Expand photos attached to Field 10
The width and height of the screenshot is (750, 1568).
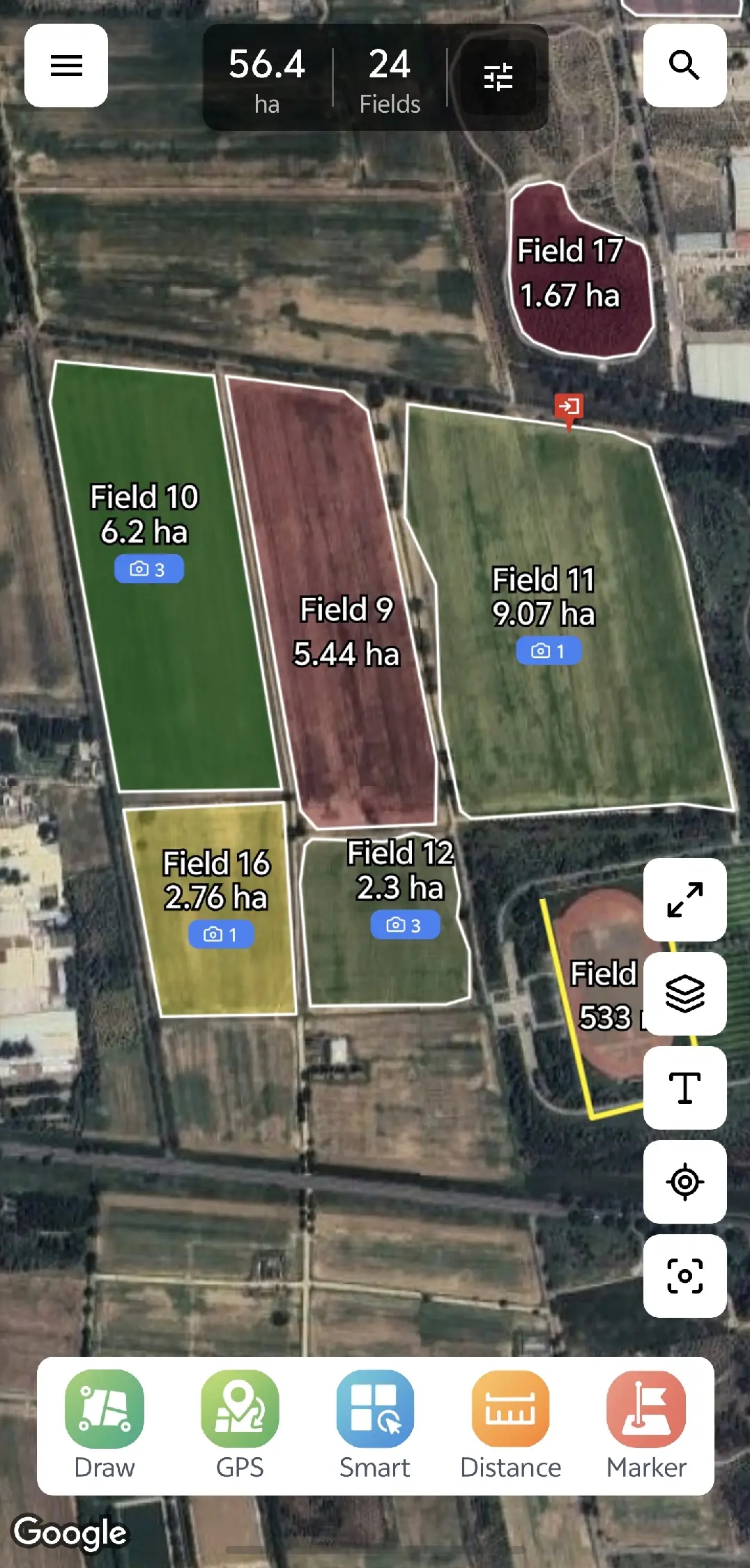coord(149,569)
